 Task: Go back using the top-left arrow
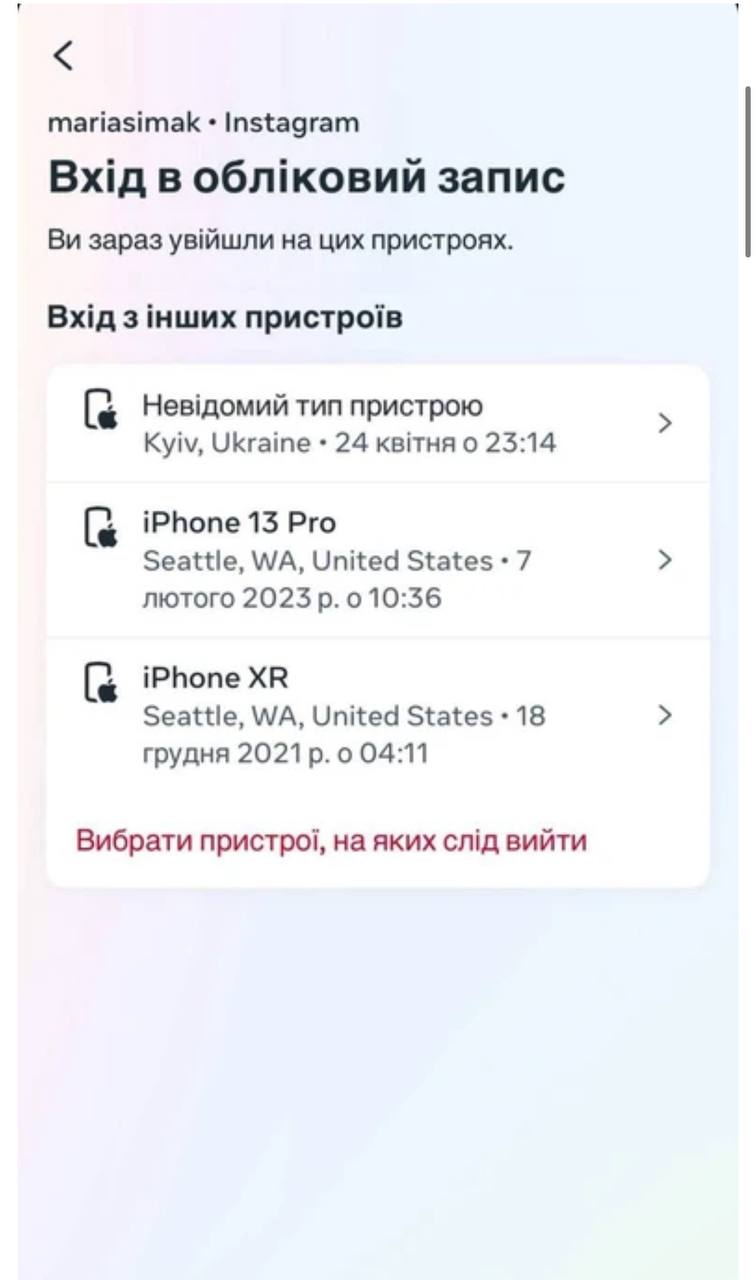pos(63,56)
